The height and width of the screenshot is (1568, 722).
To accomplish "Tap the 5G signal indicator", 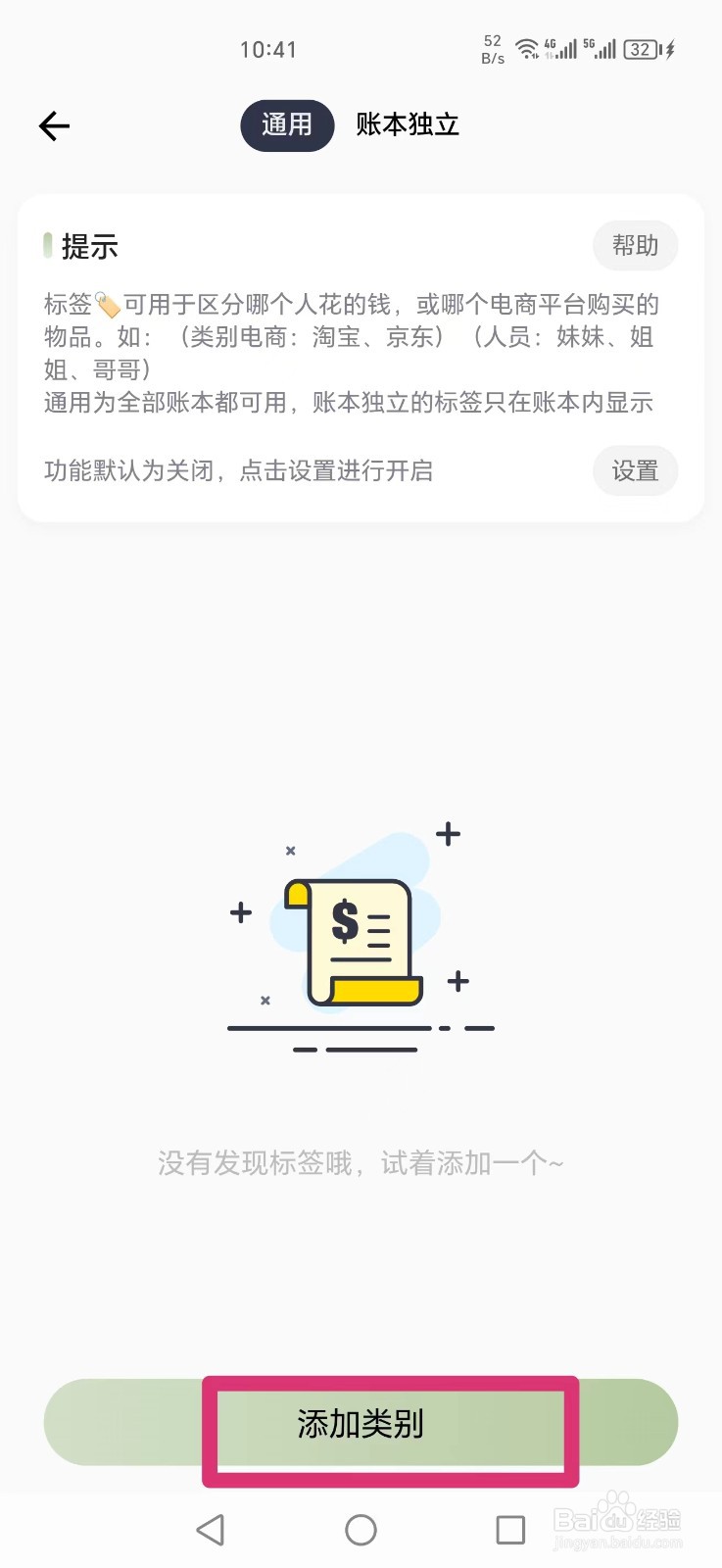I will 602,47.
